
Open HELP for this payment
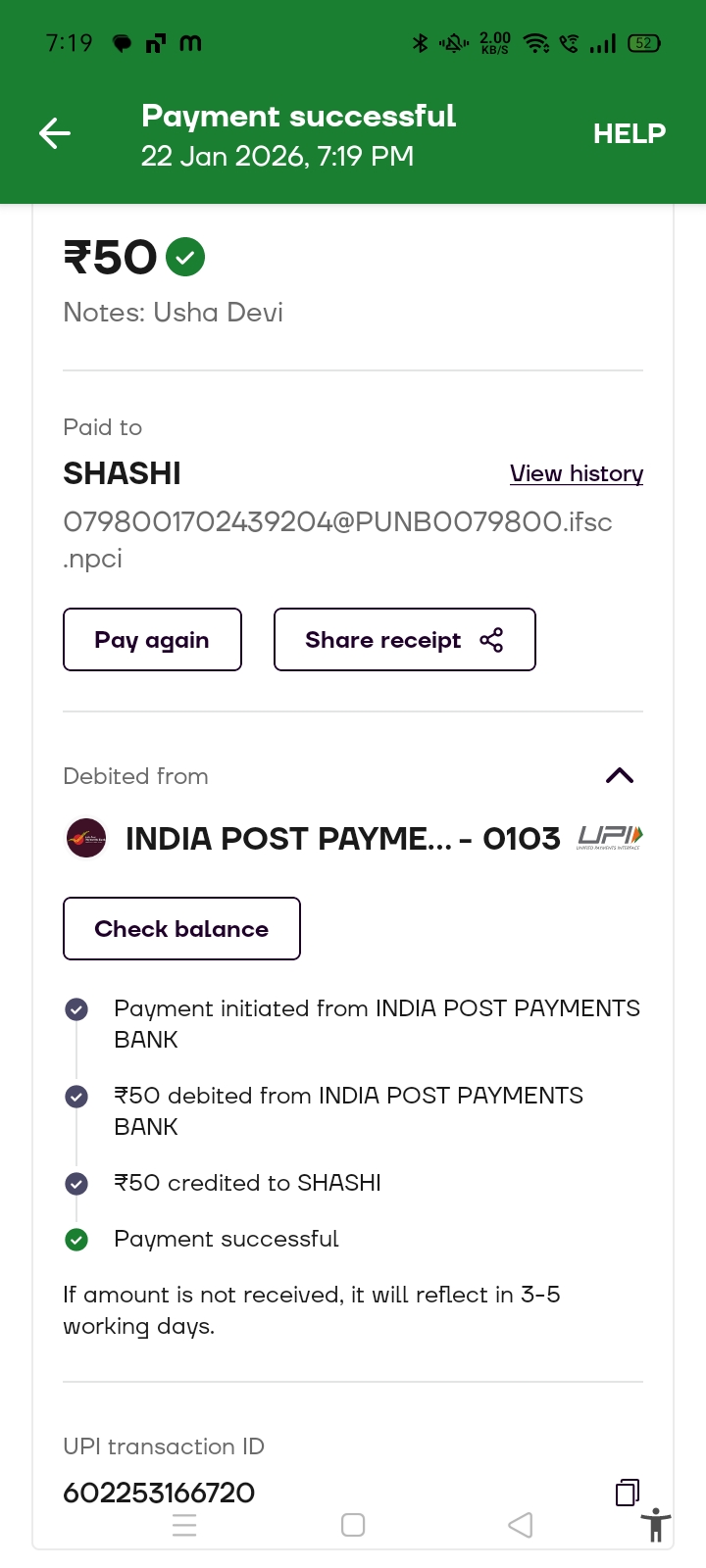(x=629, y=133)
